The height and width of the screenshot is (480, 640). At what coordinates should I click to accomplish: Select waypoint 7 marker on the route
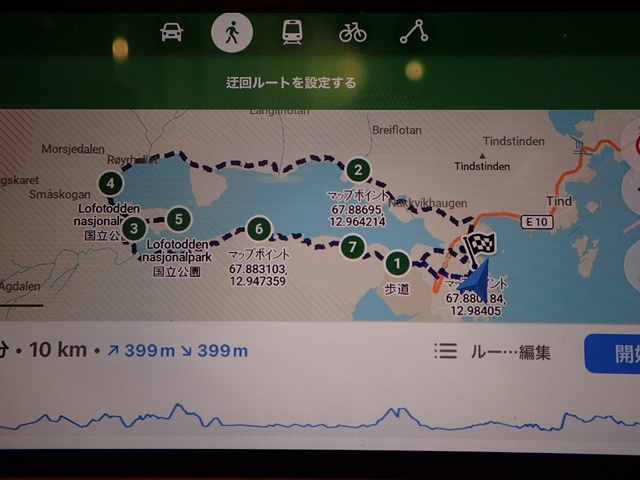coord(351,246)
